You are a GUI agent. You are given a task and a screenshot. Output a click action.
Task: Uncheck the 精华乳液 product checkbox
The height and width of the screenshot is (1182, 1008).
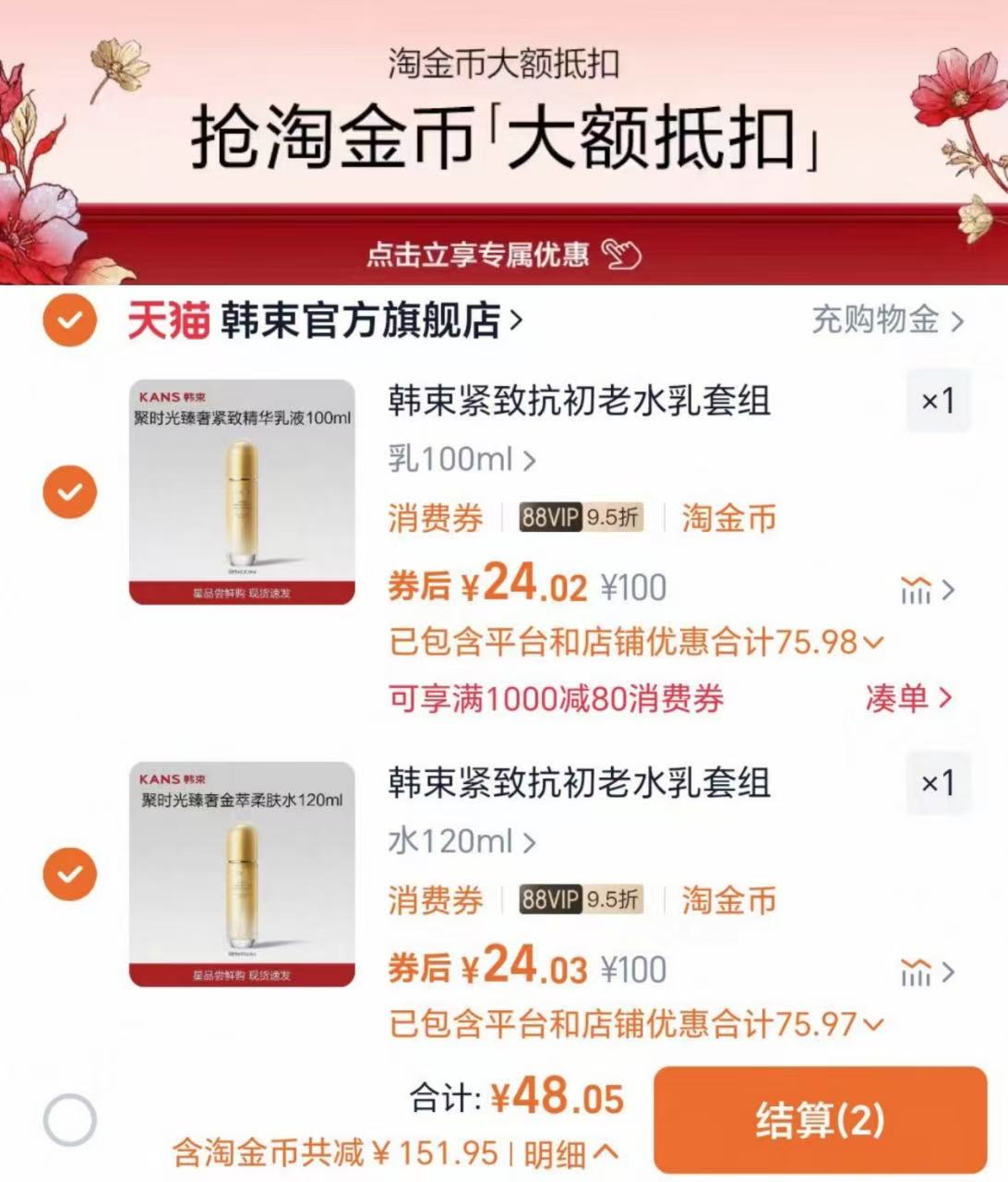(x=69, y=490)
